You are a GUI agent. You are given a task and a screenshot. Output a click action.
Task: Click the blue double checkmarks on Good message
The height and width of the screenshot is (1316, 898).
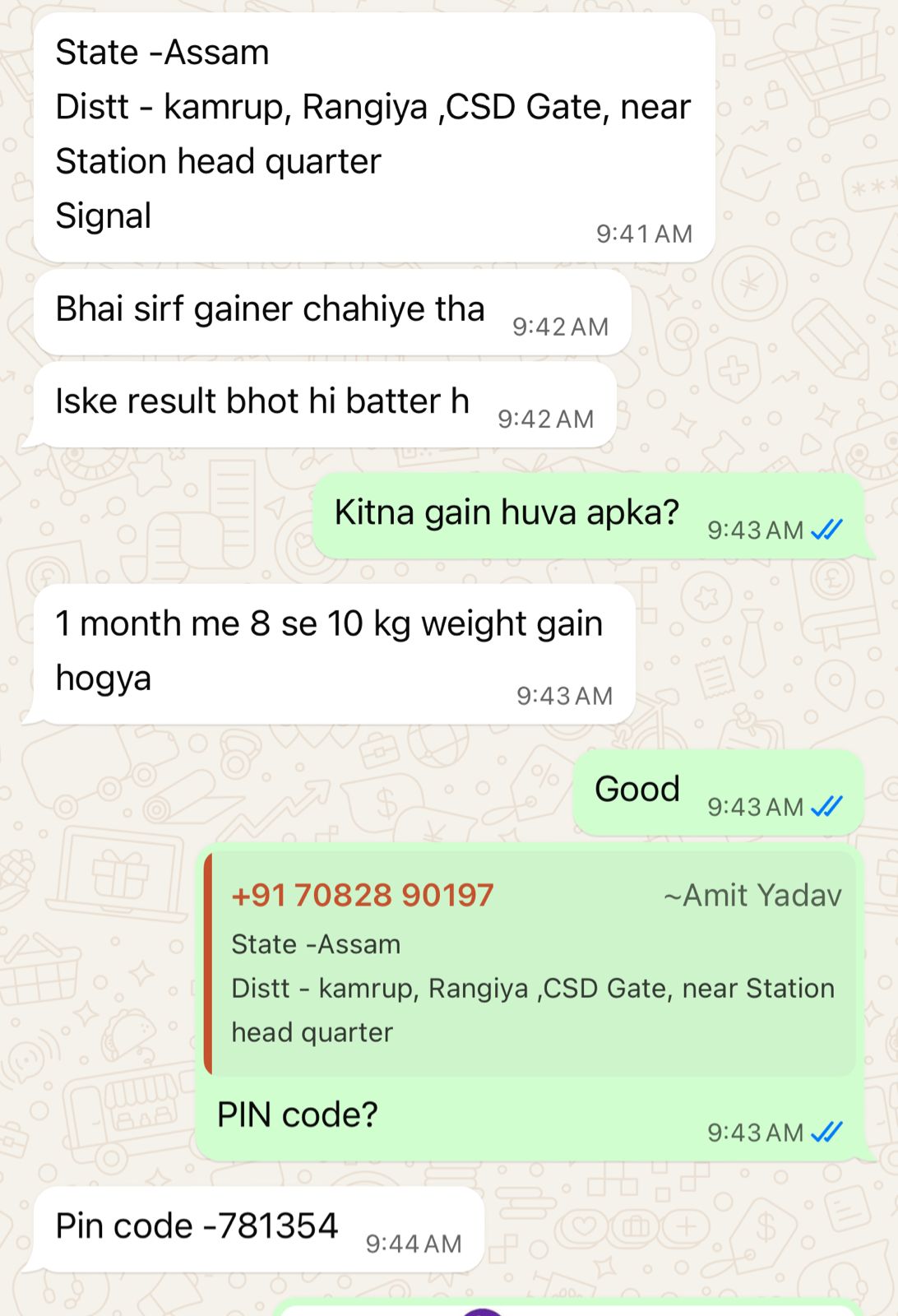coord(829,806)
